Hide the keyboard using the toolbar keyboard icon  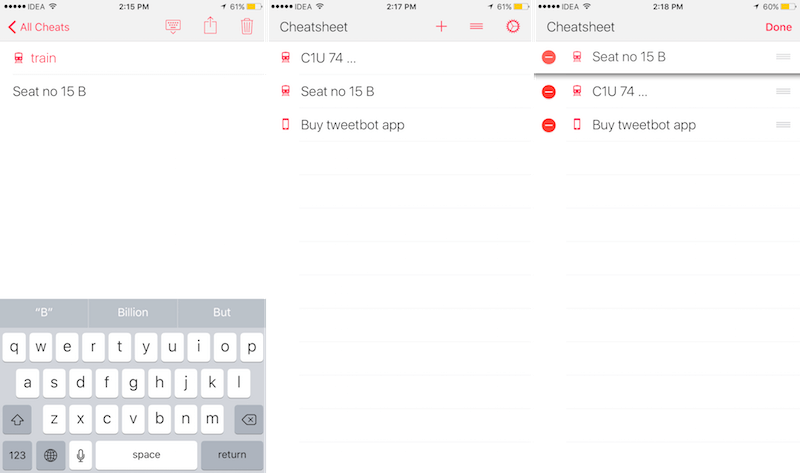point(173,27)
